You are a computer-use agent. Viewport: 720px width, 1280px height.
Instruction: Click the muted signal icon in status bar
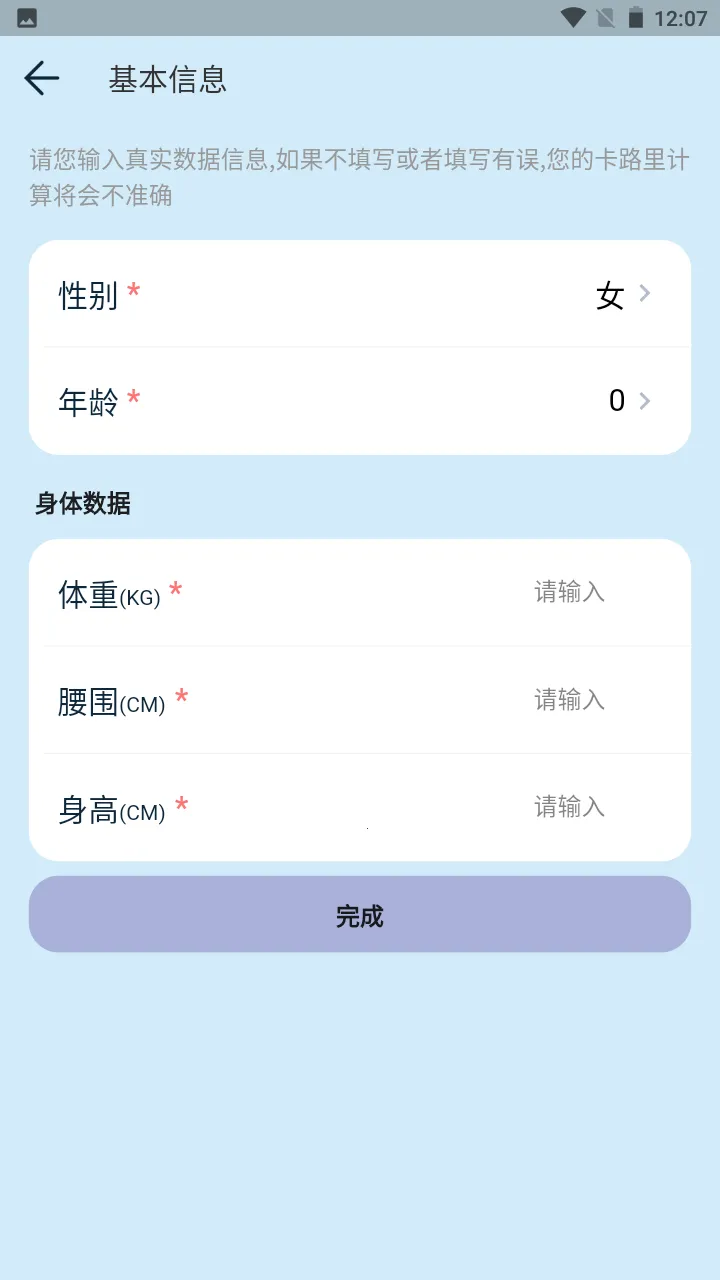[606, 17]
